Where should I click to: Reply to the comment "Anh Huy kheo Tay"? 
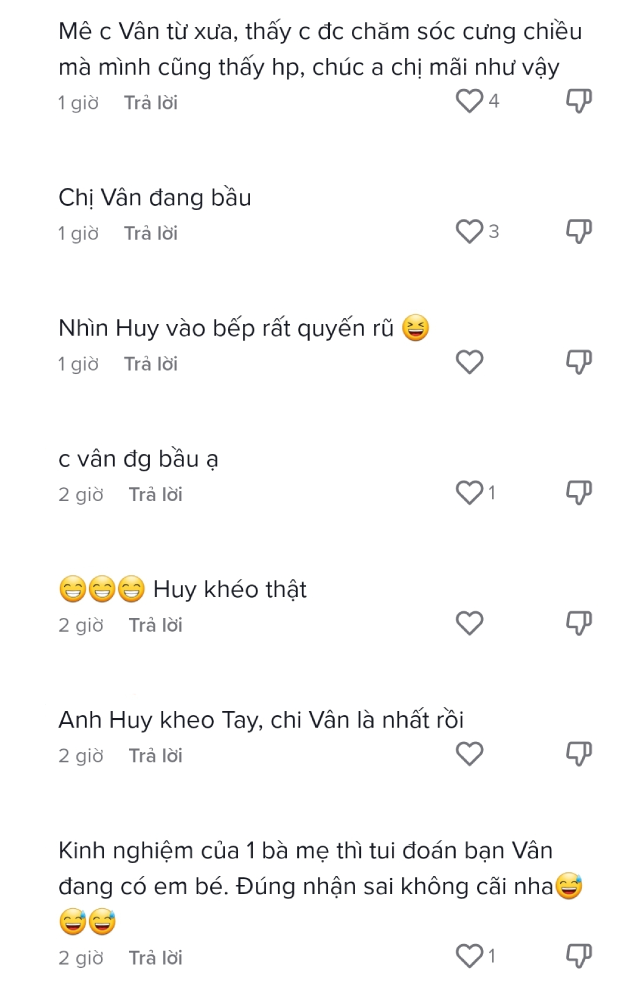(x=156, y=756)
